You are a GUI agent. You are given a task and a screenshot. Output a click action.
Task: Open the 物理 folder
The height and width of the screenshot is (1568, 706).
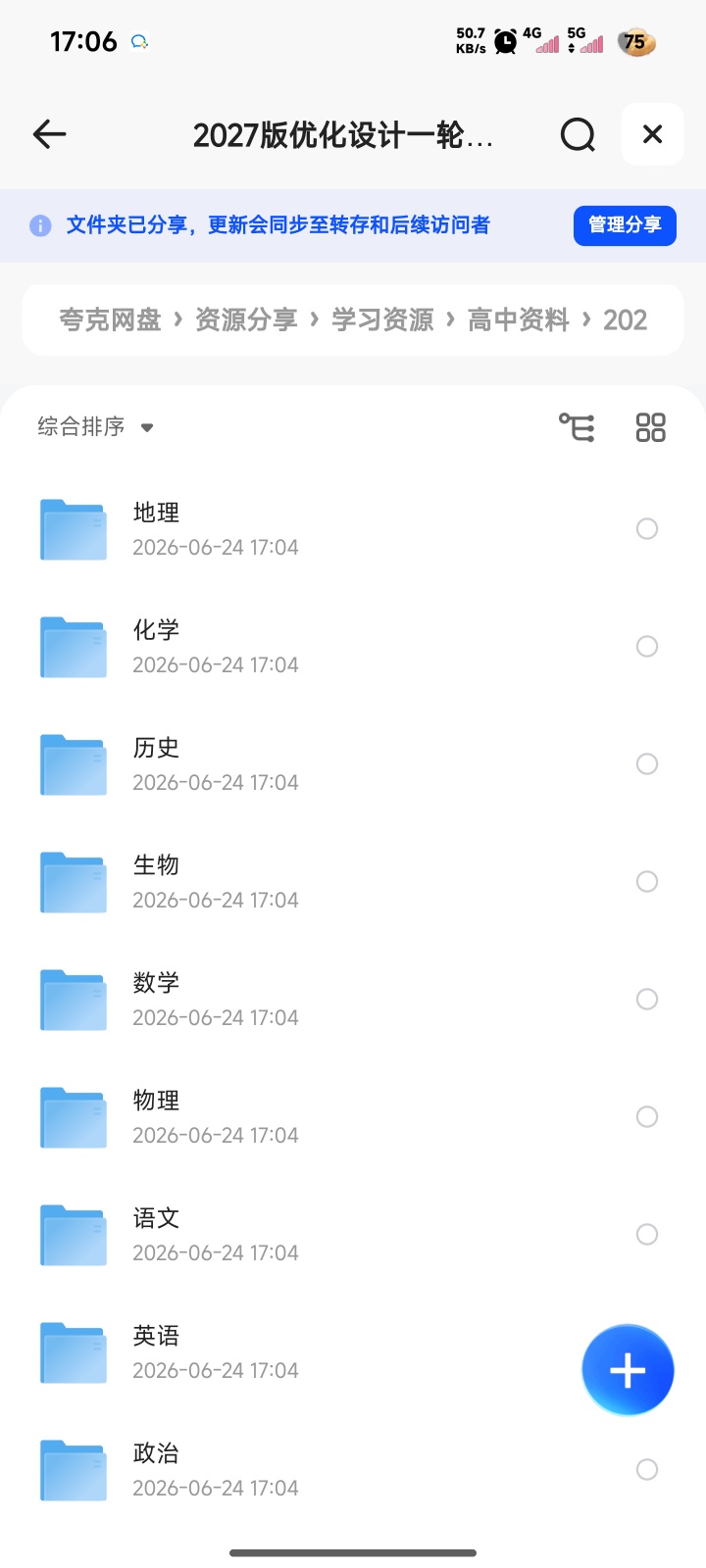353,1117
